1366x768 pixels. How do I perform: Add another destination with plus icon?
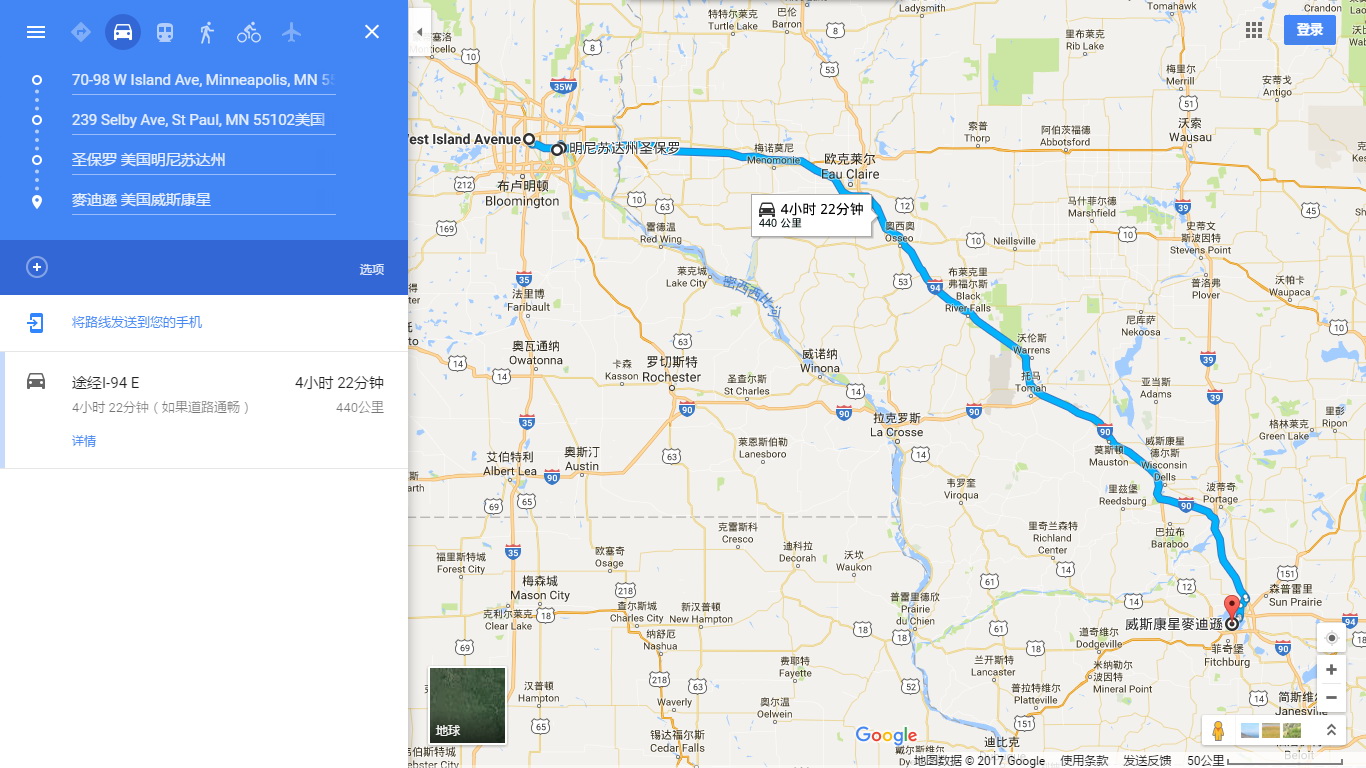click(x=37, y=267)
